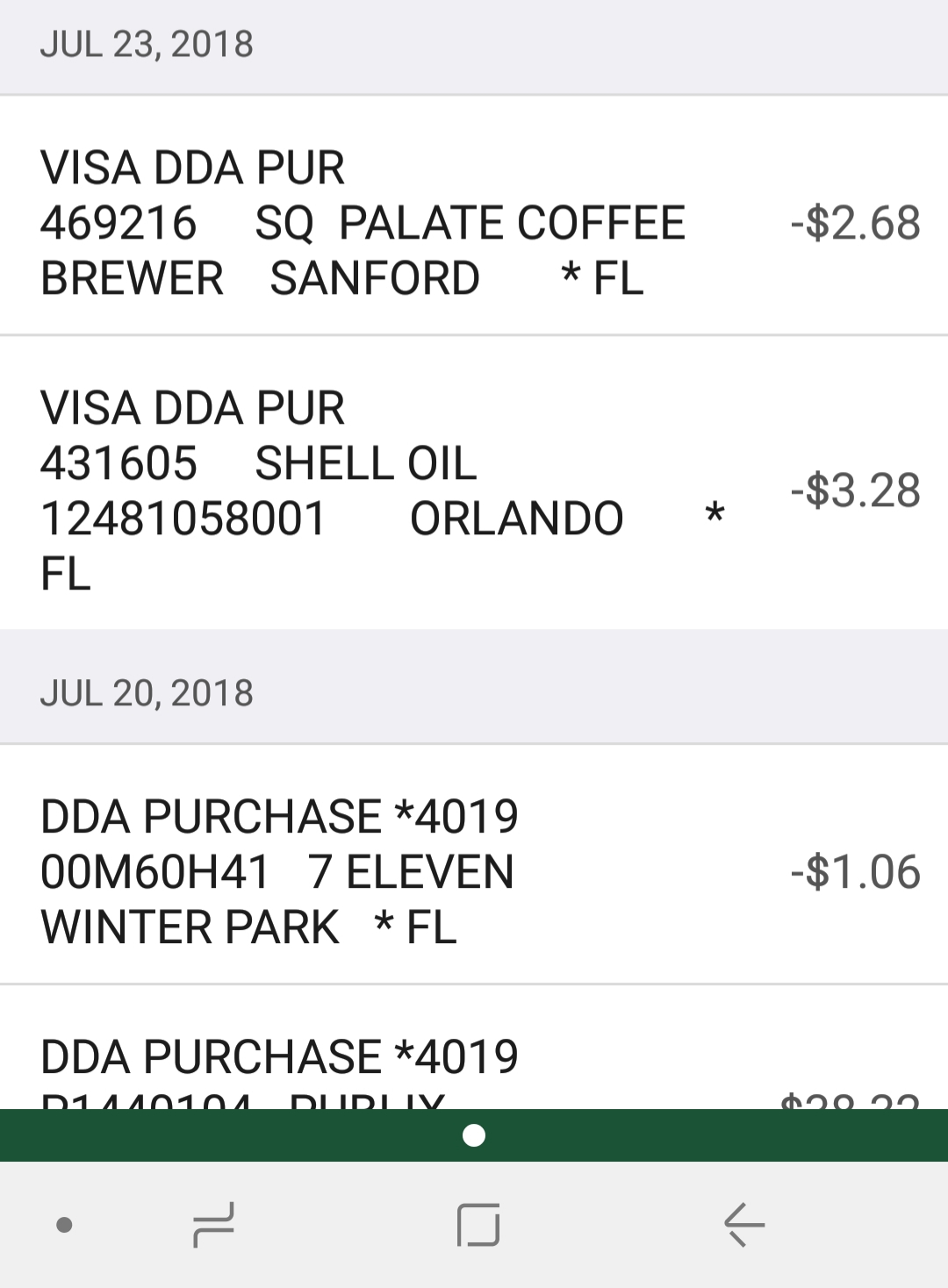Tap the white dot on green bar
948x1288 pixels.
pyautogui.click(x=474, y=1135)
